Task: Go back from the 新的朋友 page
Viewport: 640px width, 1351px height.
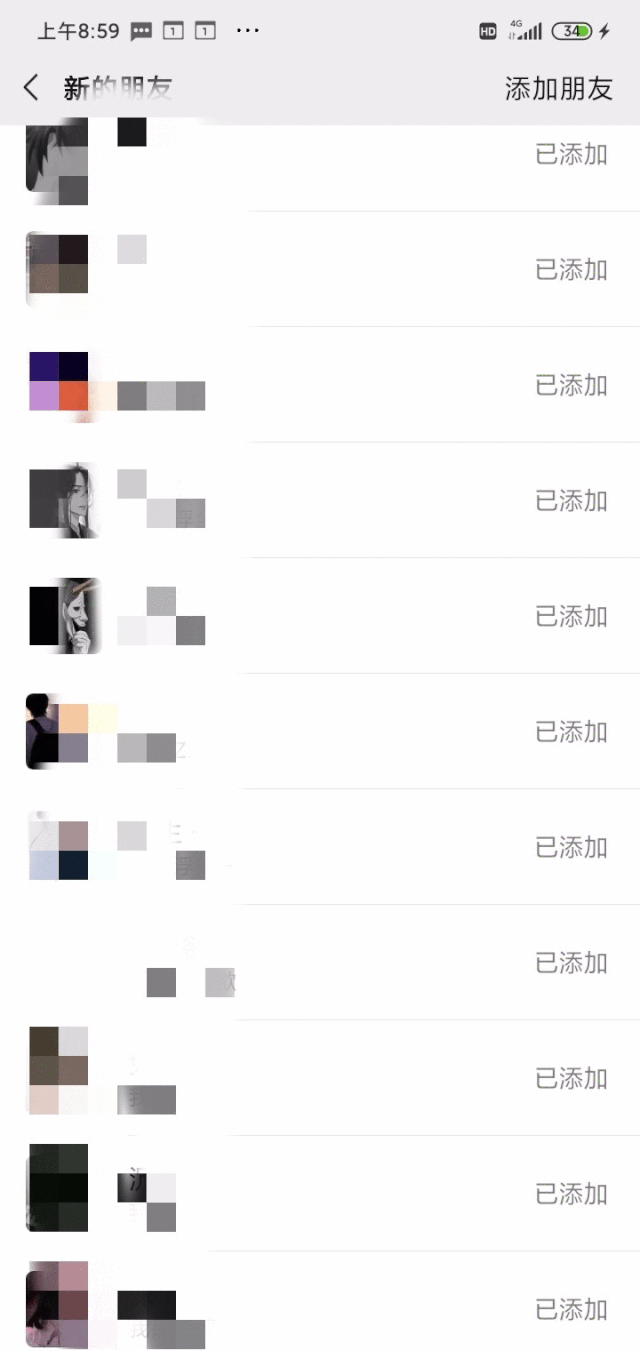Action: tap(32, 88)
